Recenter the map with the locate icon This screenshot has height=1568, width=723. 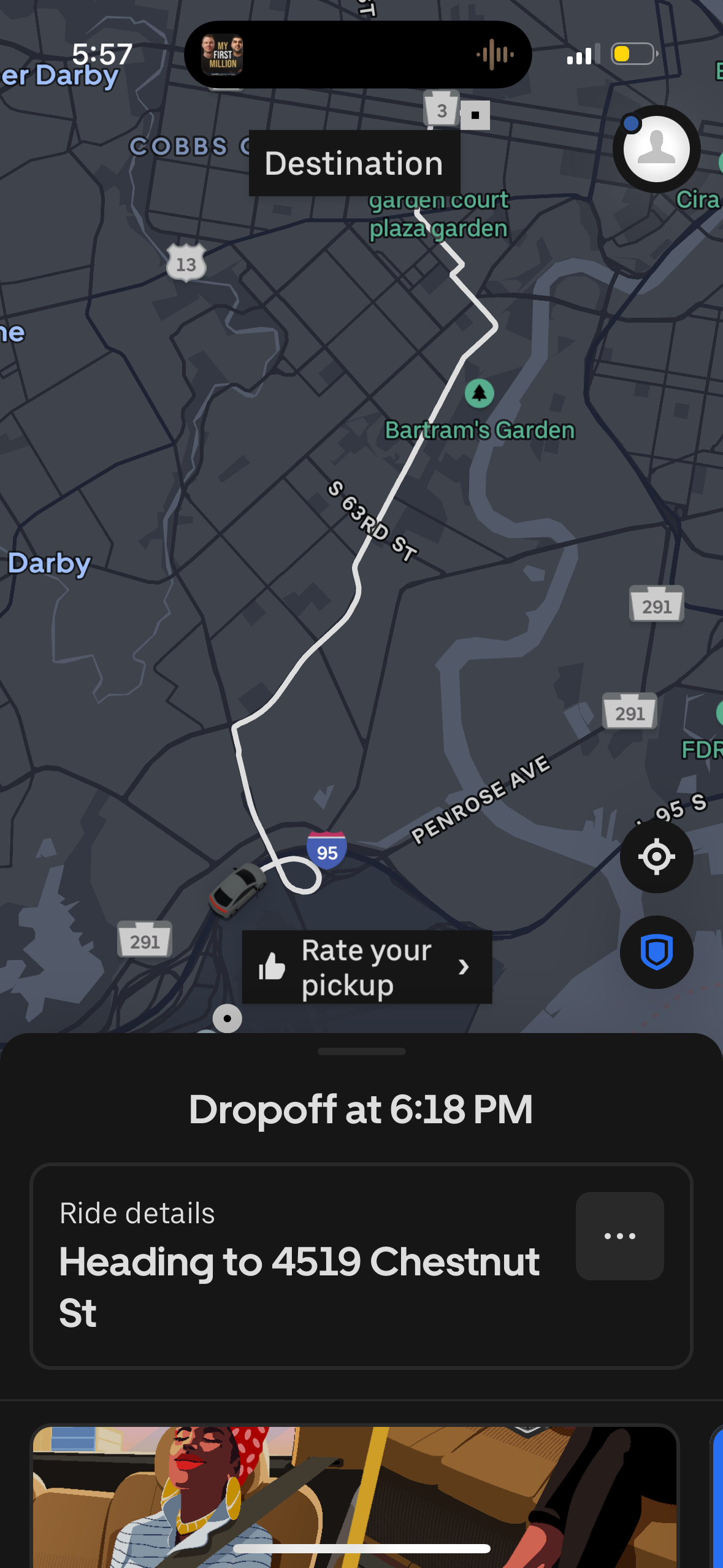(x=656, y=856)
